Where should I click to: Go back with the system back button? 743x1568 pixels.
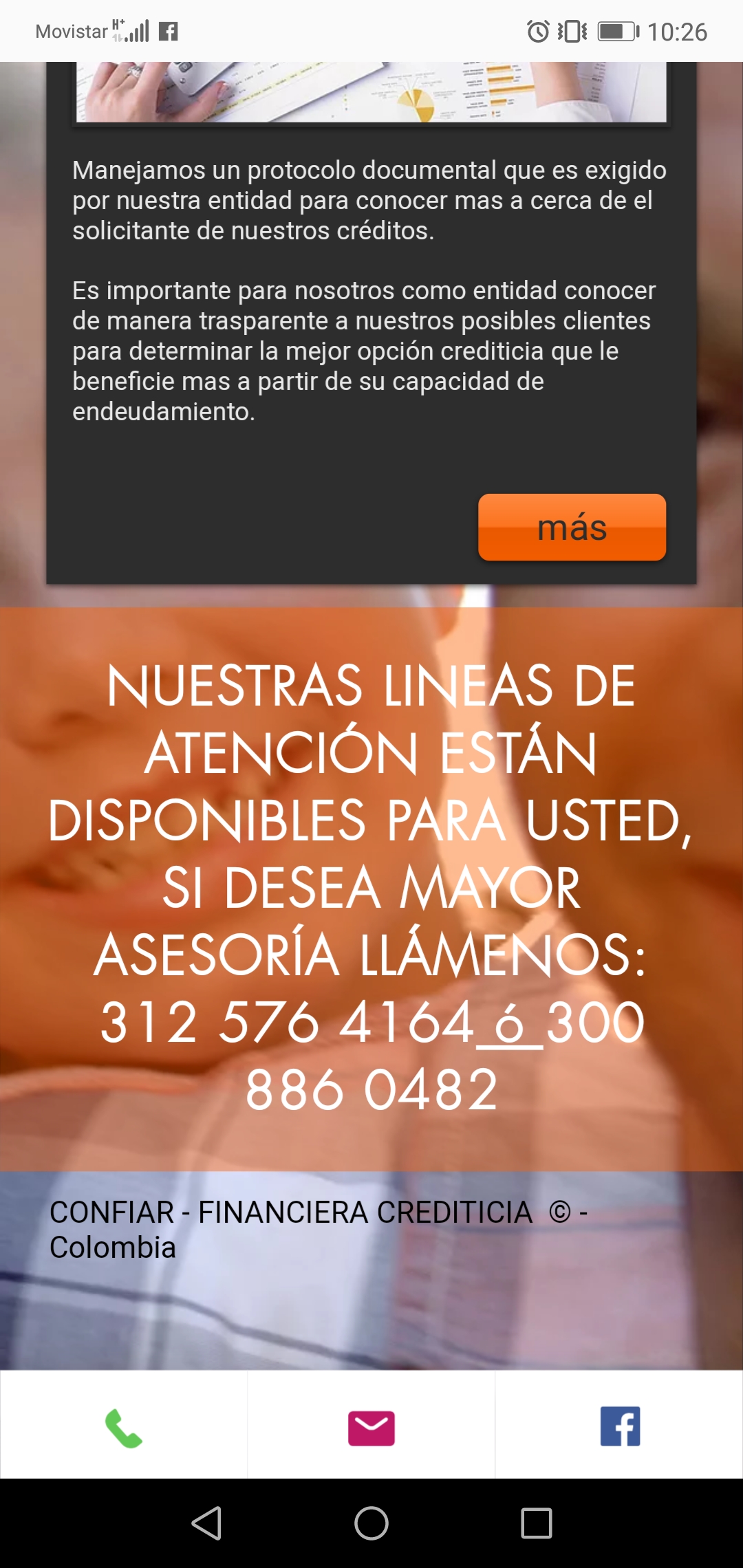[x=206, y=1523]
